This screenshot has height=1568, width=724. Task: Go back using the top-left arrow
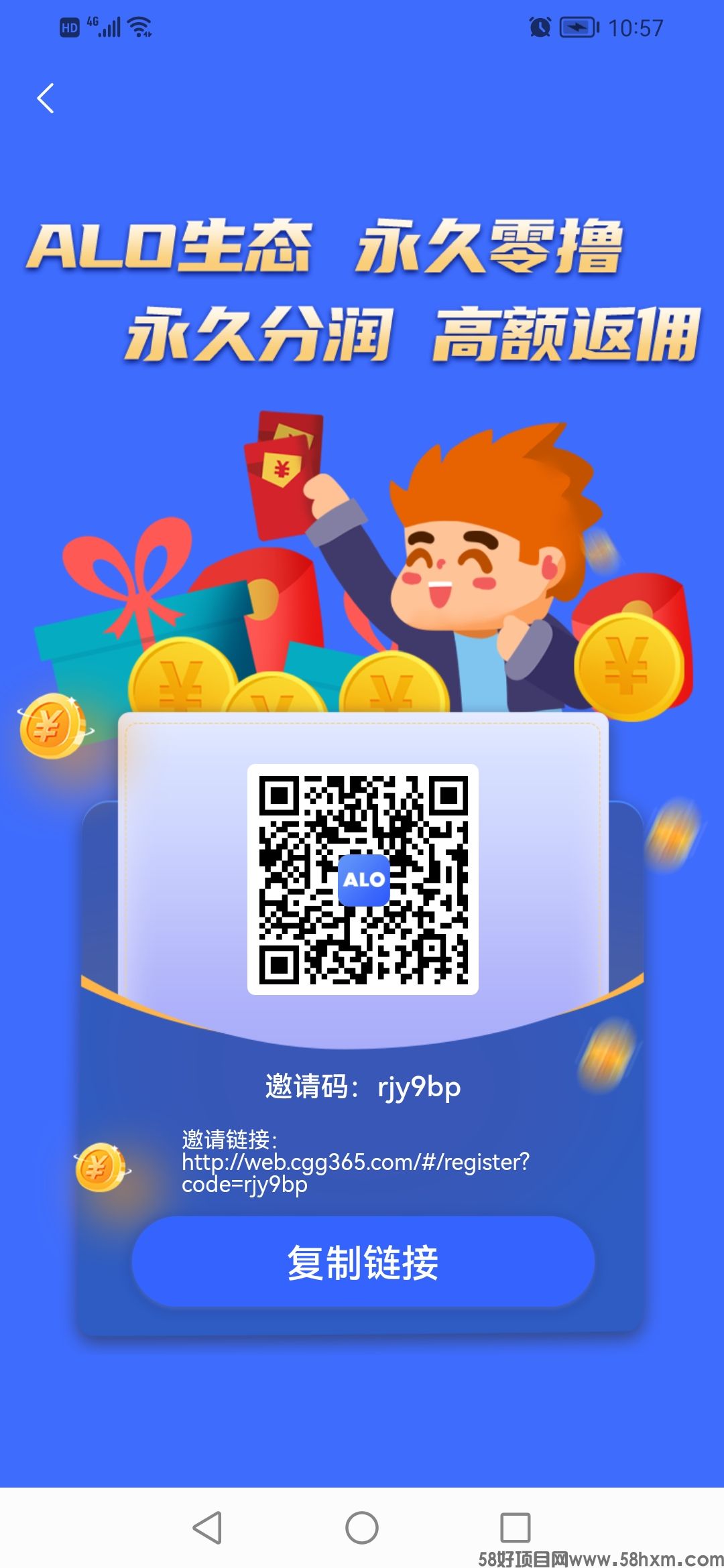46,99
